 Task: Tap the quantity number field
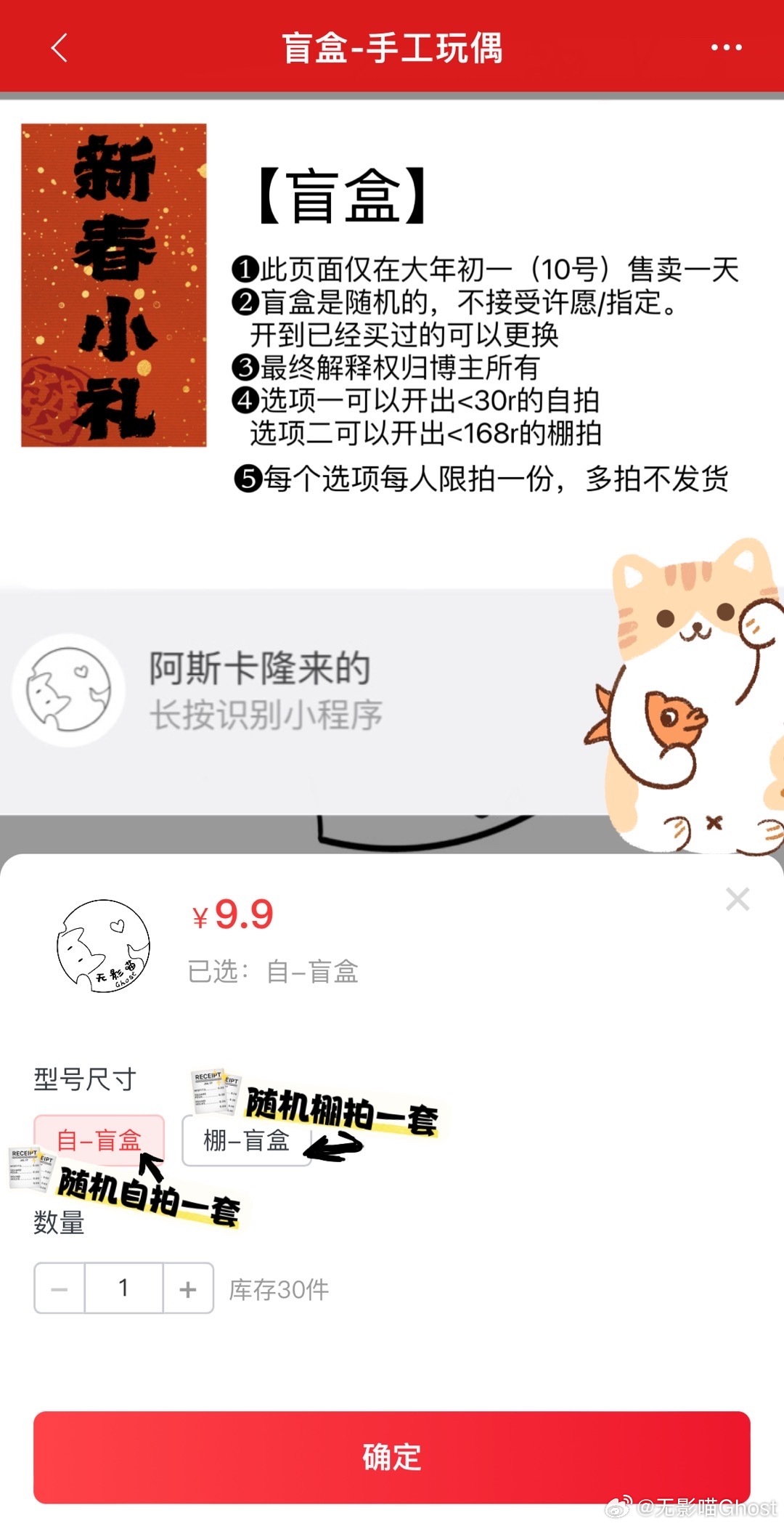pos(123,1288)
